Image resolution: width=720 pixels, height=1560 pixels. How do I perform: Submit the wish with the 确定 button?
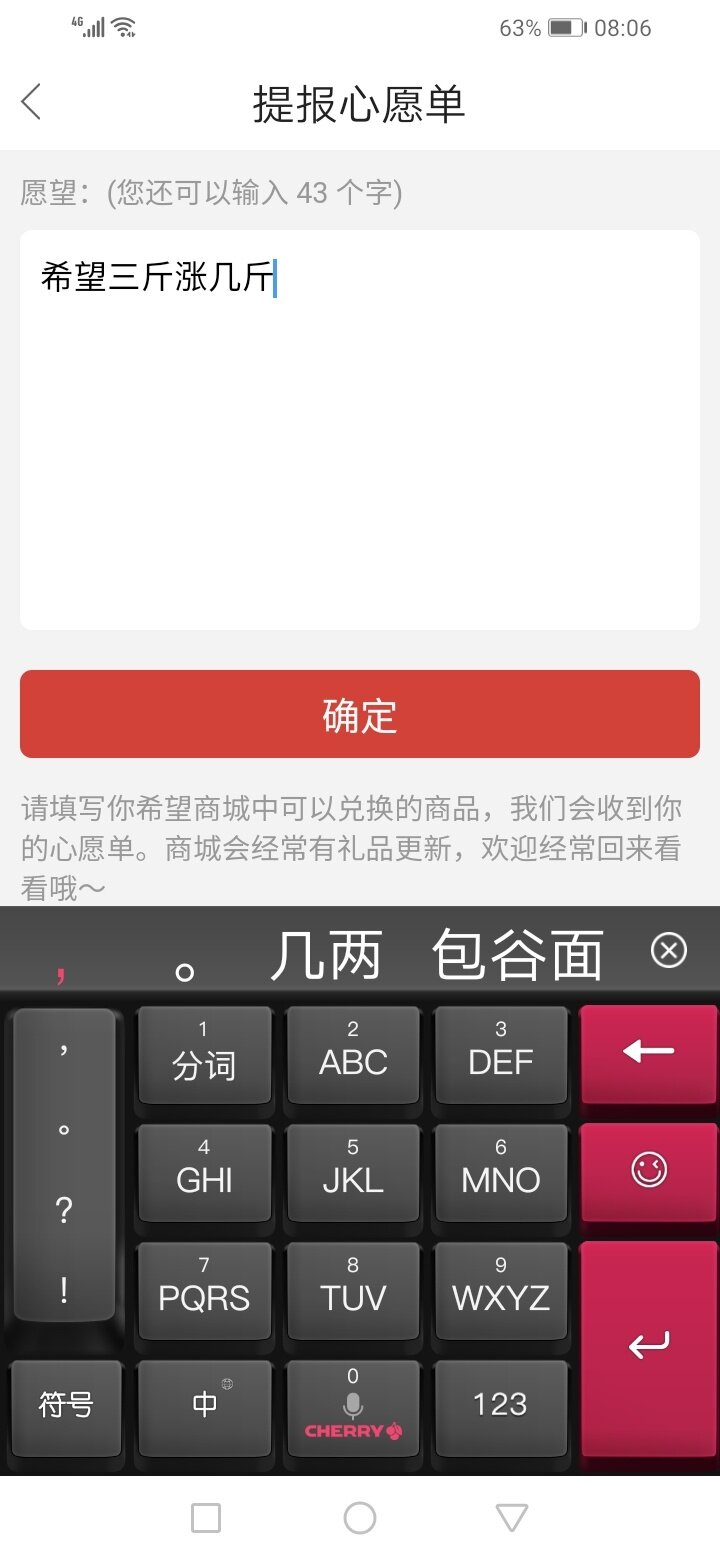(x=360, y=714)
